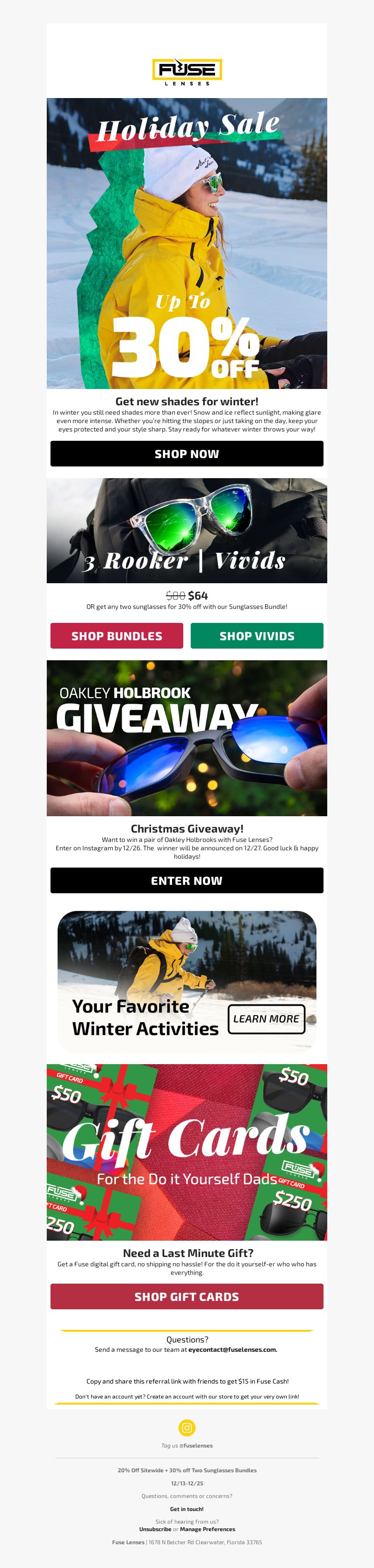Open the Holiday Sale 30% off banner
Screen dimensions: 374x1568
(187, 243)
